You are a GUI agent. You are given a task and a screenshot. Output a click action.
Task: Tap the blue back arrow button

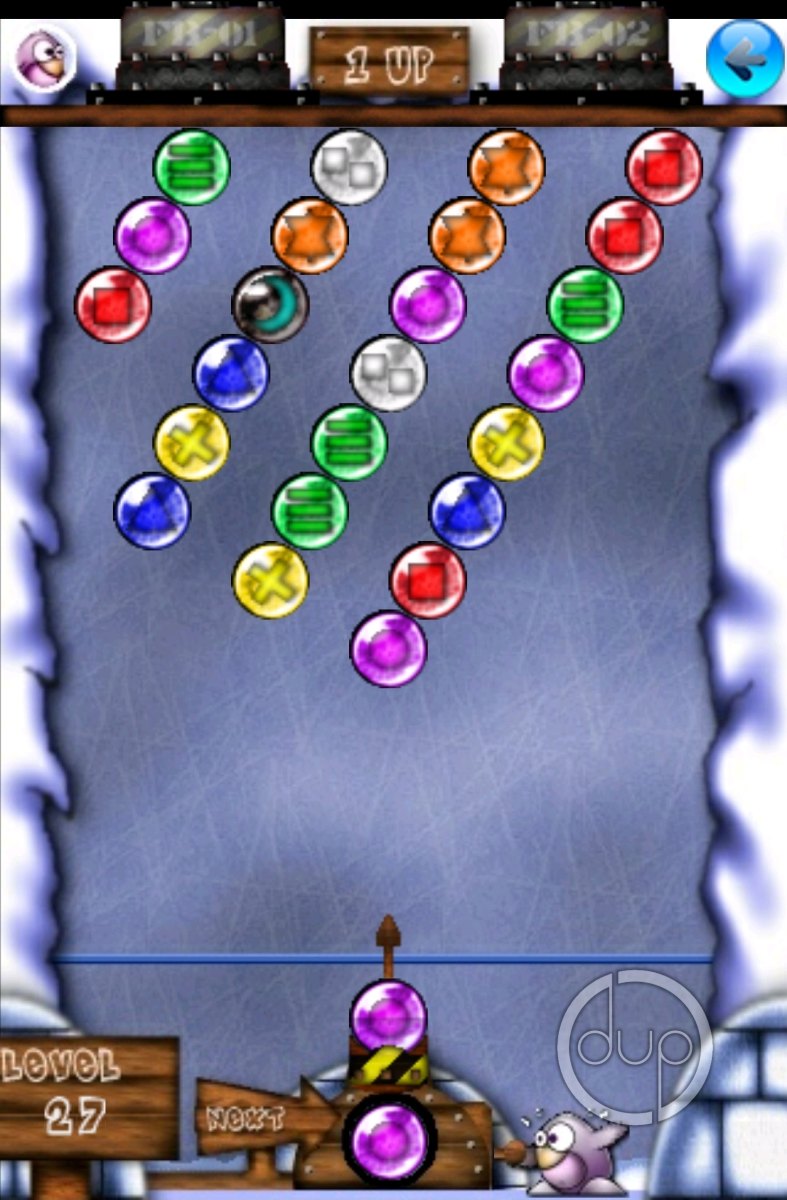[744, 58]
